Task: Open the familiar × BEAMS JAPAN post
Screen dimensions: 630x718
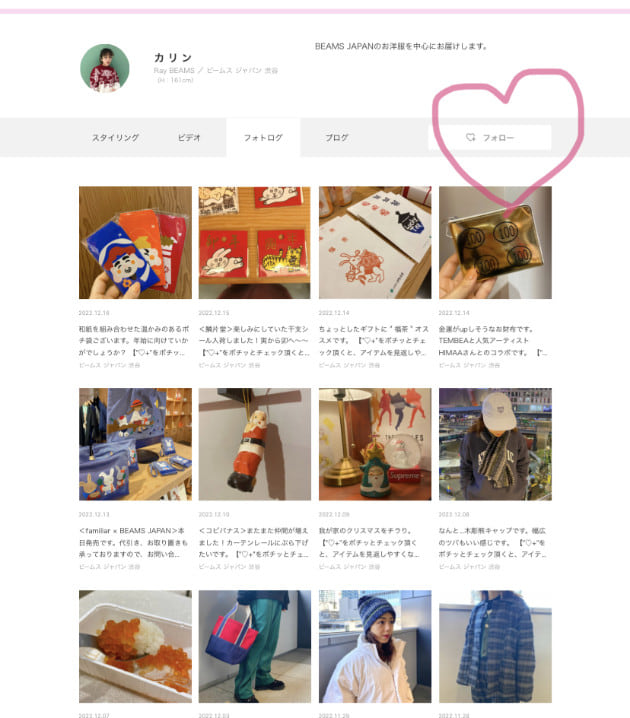Action: pyautogui.click(x=135, y=444)
